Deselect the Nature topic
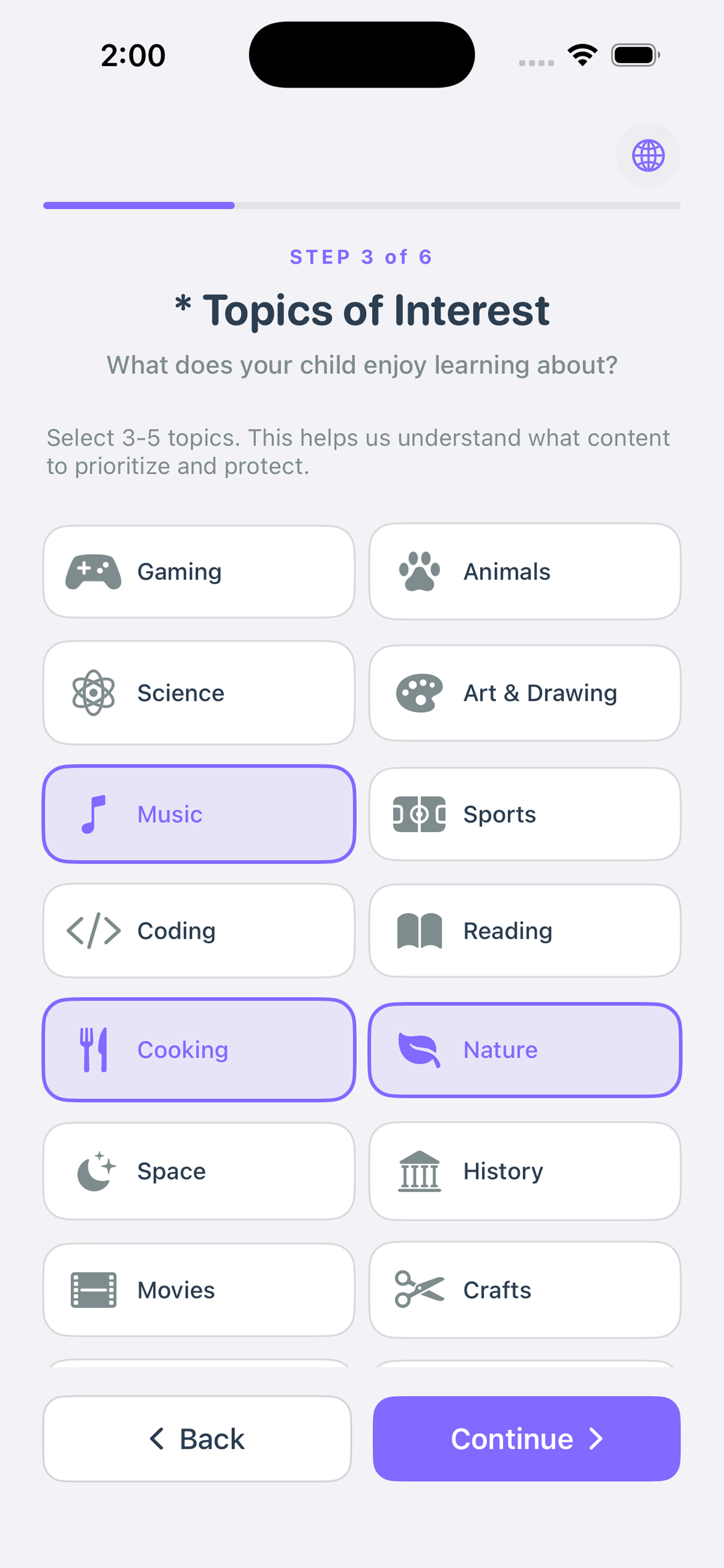This screenshot has height=1568, width=724. pyautogui.click(x=525, y=1049)
